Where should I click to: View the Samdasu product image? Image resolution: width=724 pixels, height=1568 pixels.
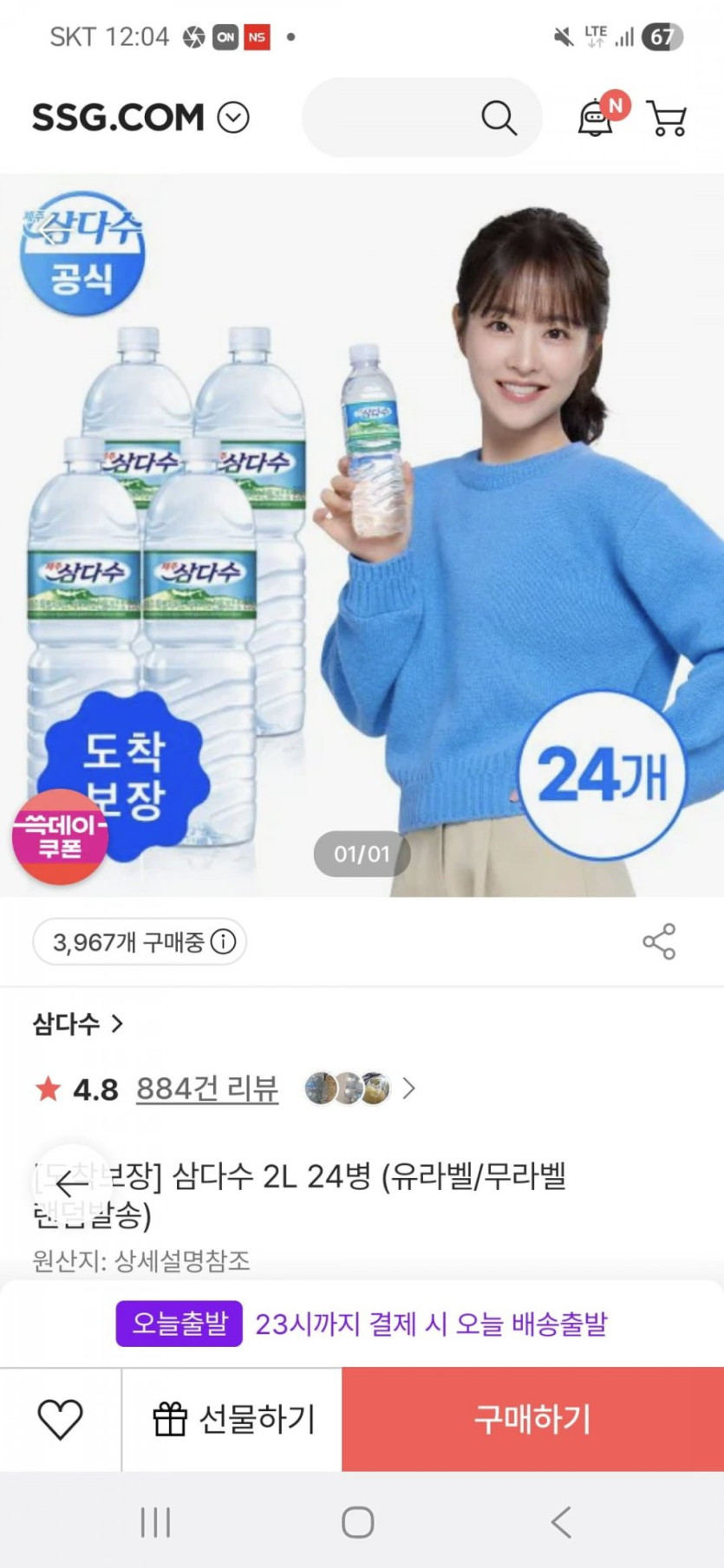point(362,535)
